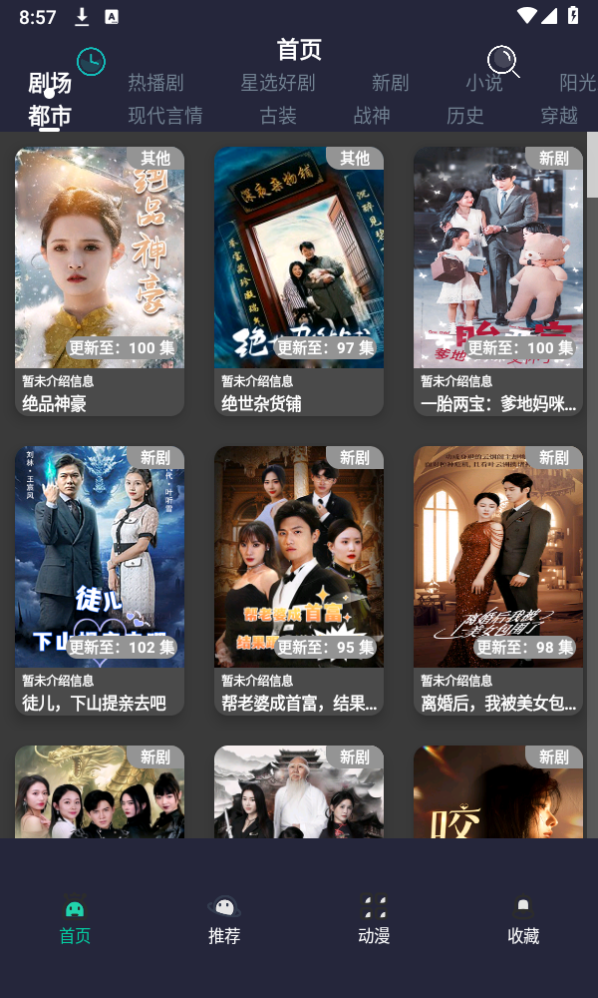Screen dimensions: 598x998
Task: Select the 古装 category
Action: click(278, 116)
